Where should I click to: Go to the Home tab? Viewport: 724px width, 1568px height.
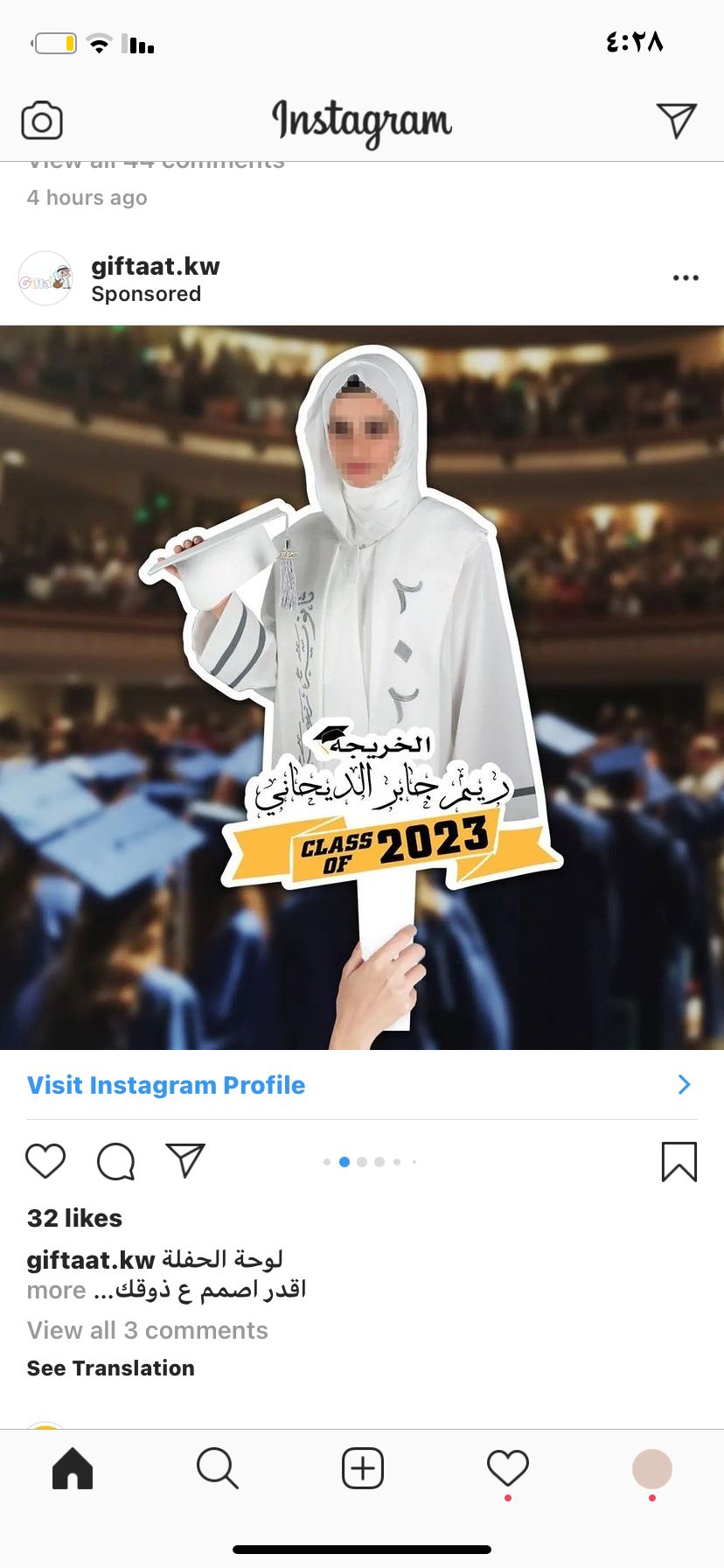point(73,1468)
